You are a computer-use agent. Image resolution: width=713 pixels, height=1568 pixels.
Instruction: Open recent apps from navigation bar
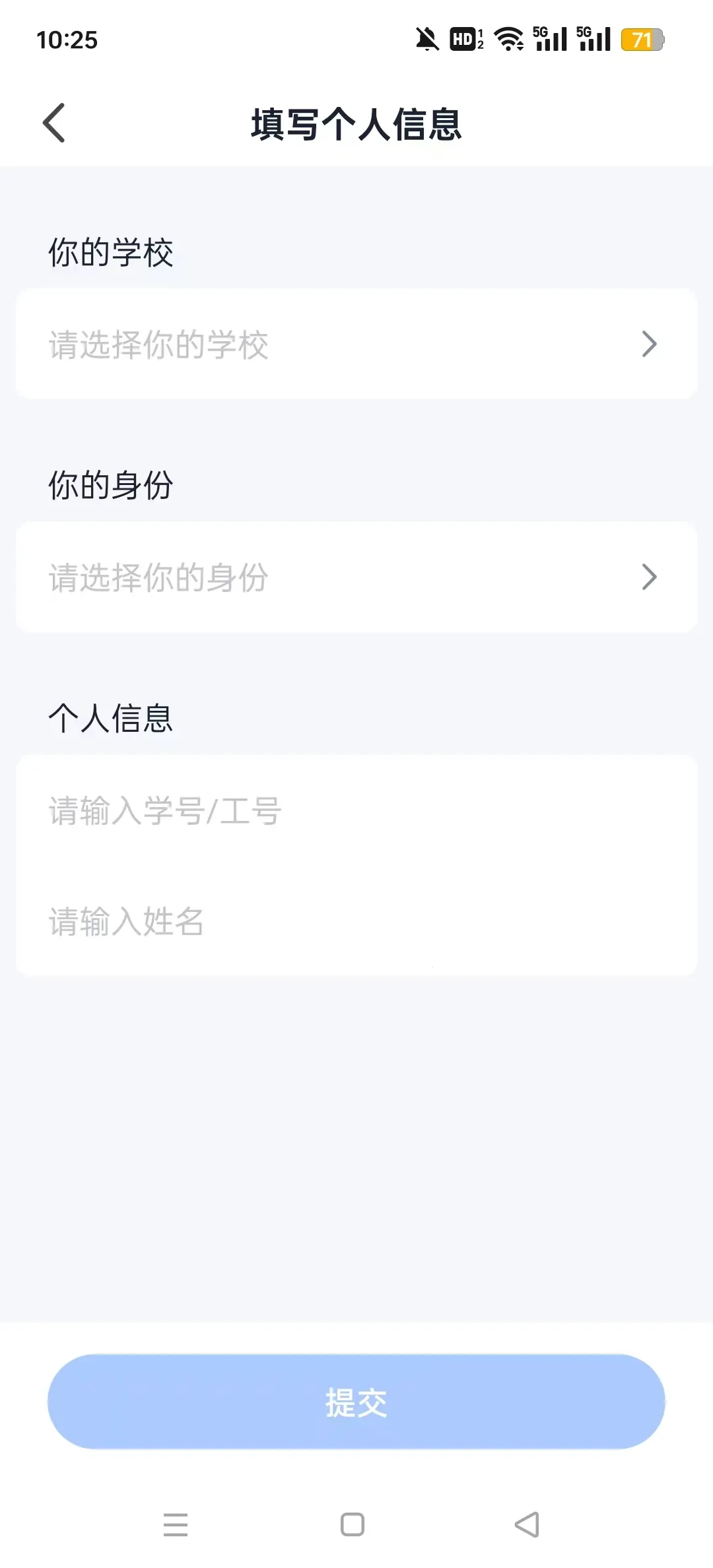tap(176, 1524)
